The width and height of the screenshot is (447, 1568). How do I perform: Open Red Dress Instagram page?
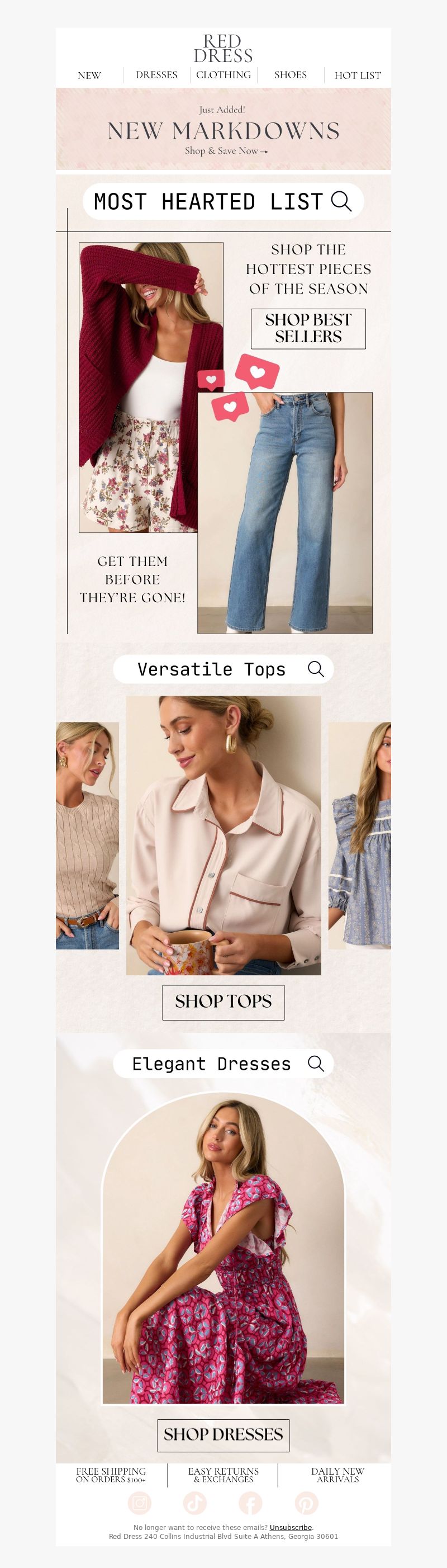click(x=139, y=1503)
